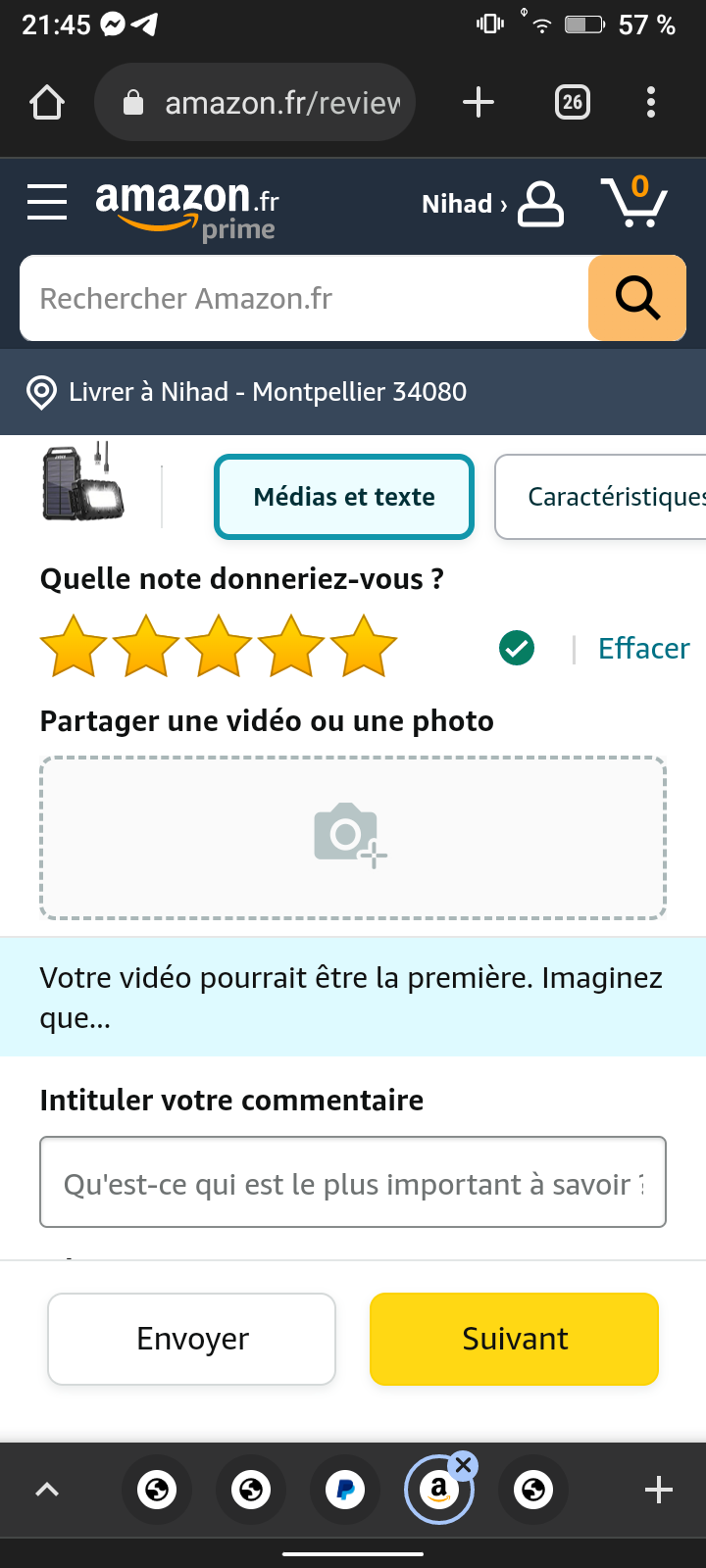Screen dimensions: 706x1568
Task: Open Nihad's account page
Action: 492,204
